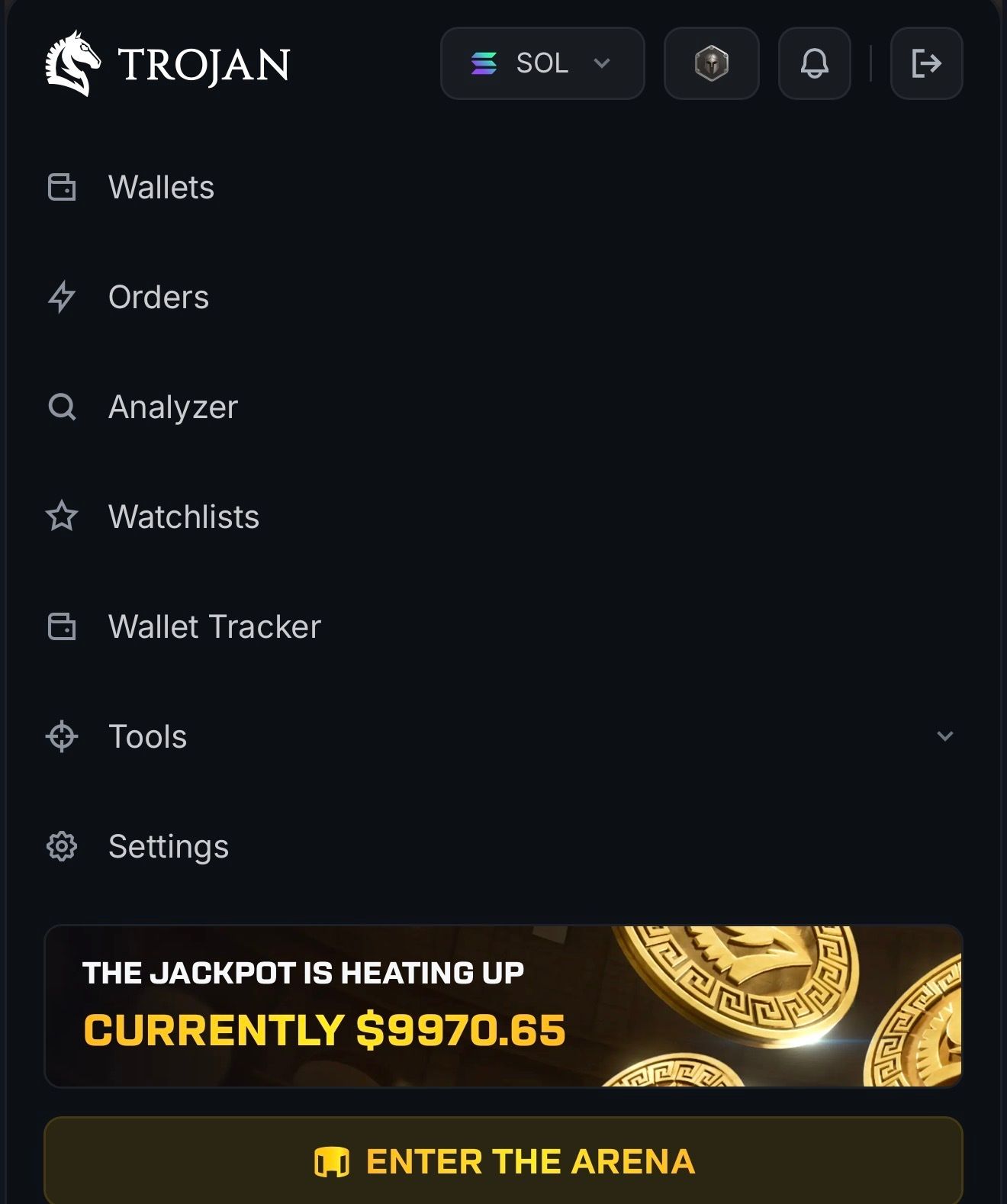Screen dimensions: 1007x1204
Task: Go to Orders
Action: coord(158,298)
